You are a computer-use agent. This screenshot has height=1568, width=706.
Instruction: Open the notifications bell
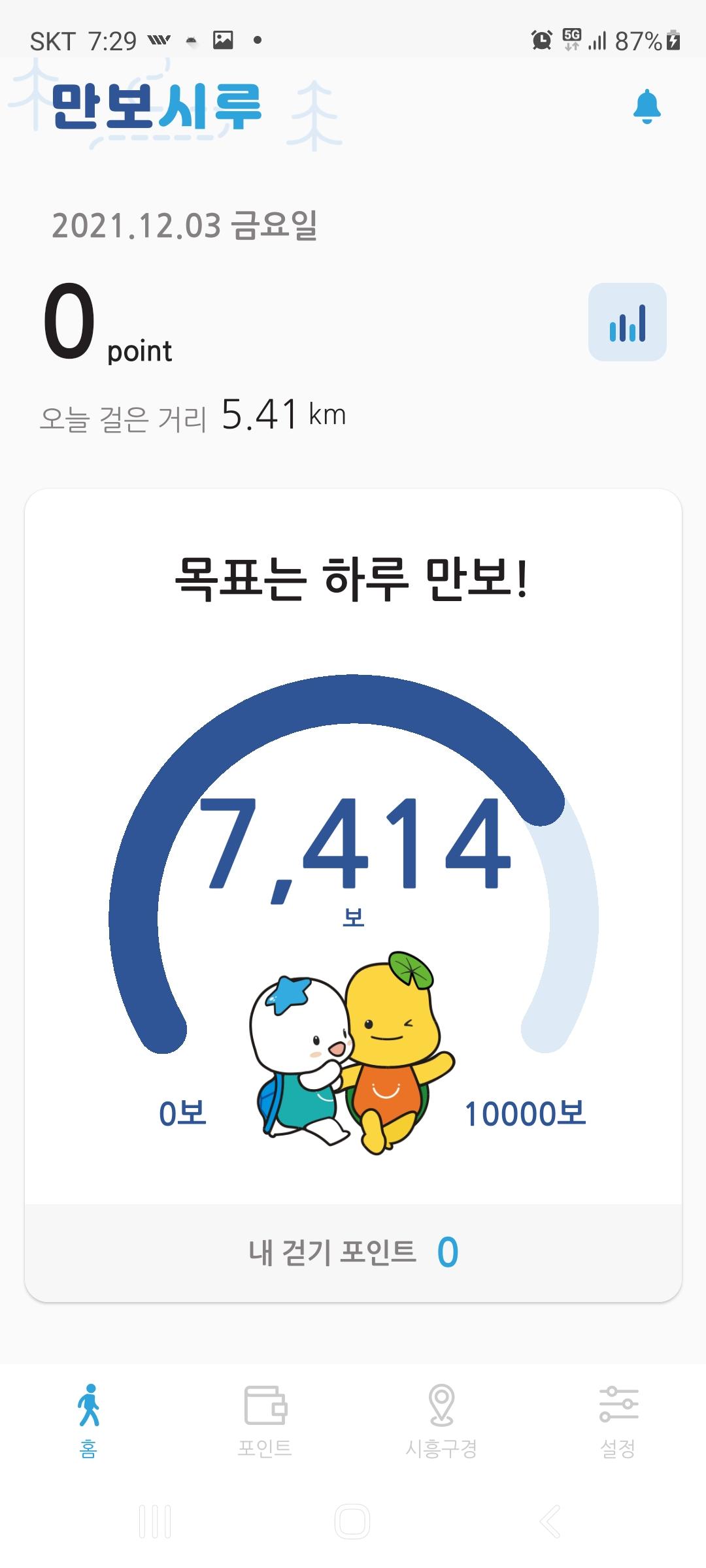tap(647, 106)
